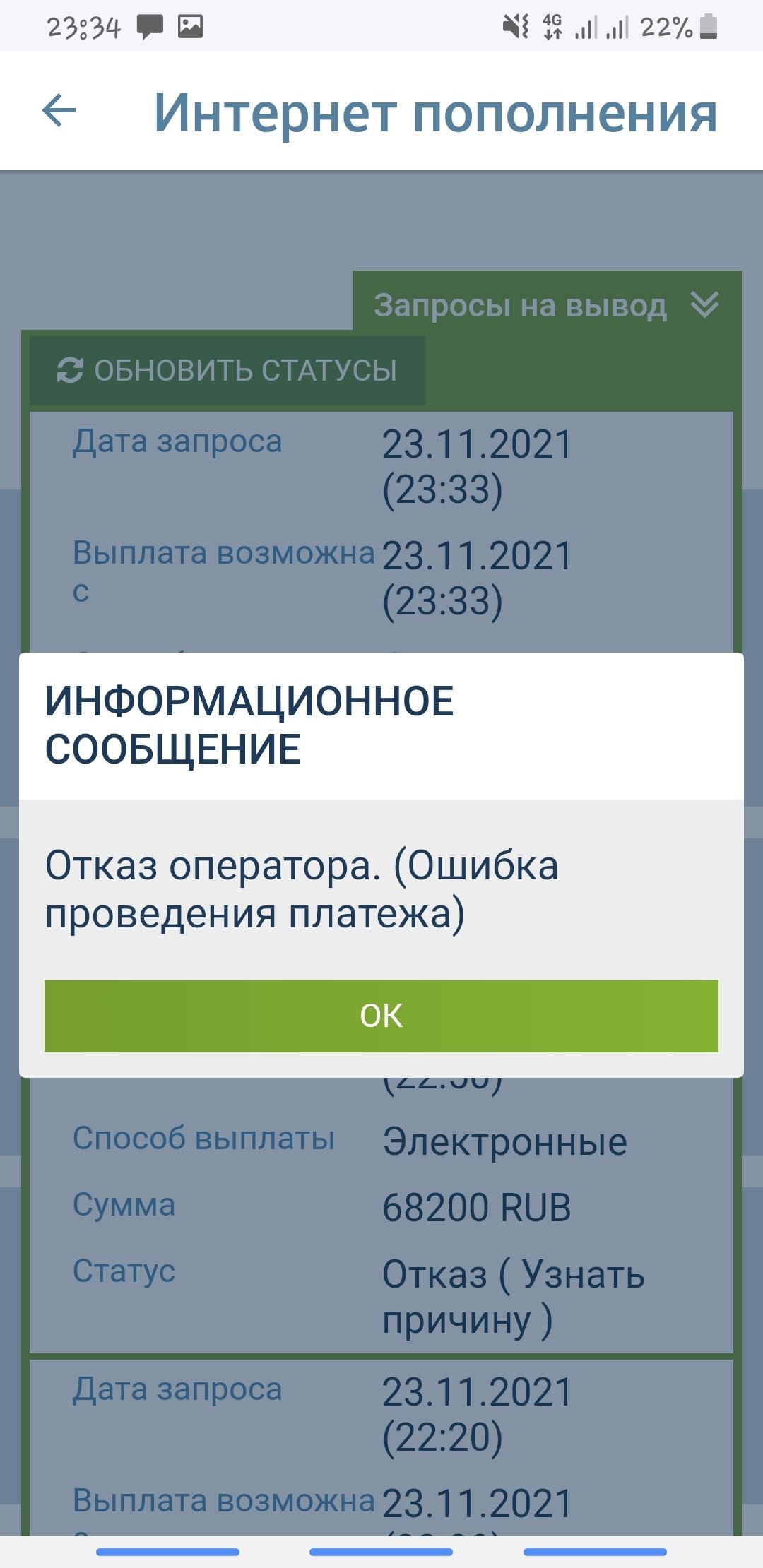Dismiss the dialog with the OK button
Image resolution: width=763 pixels, height=1568 pixels.
click(x=381, y=1016)
